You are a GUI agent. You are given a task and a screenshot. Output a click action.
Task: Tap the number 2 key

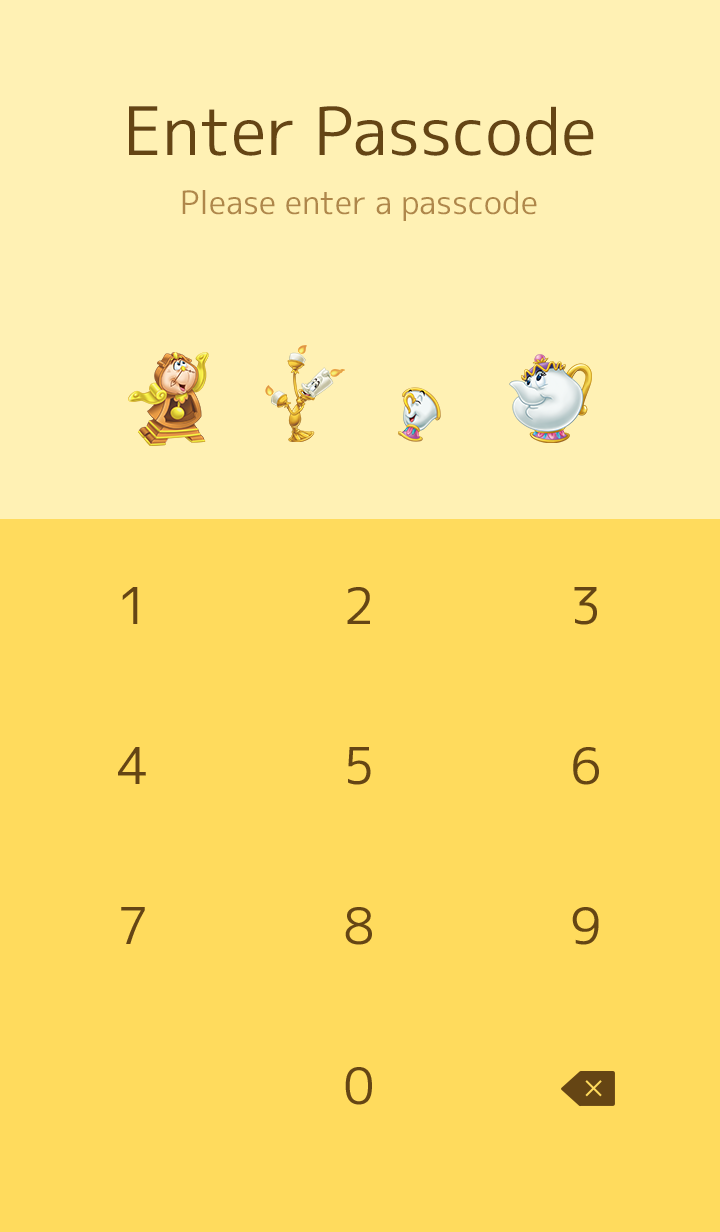tap(359, 607)
